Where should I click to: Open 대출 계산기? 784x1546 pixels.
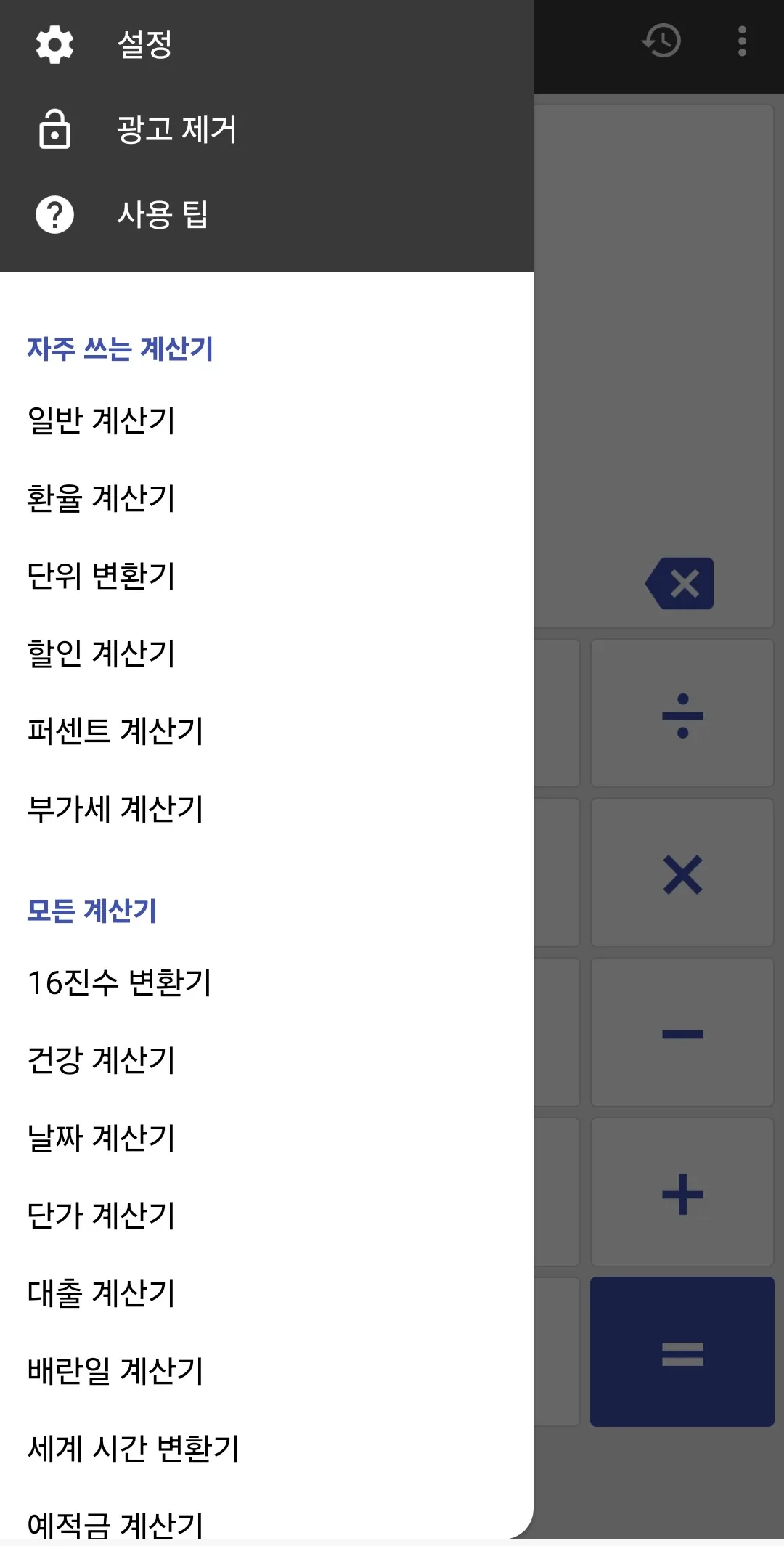pyautogui.click(x=266, y=1293)
